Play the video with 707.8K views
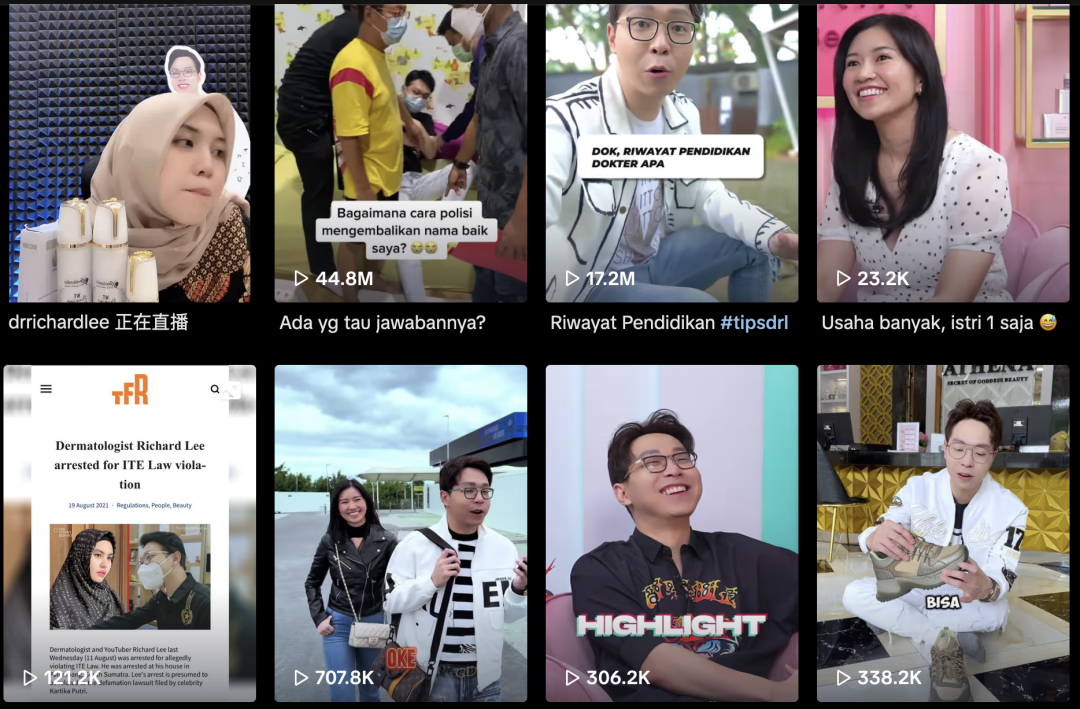Screen dimensions: 1080x709 [400, 532]
